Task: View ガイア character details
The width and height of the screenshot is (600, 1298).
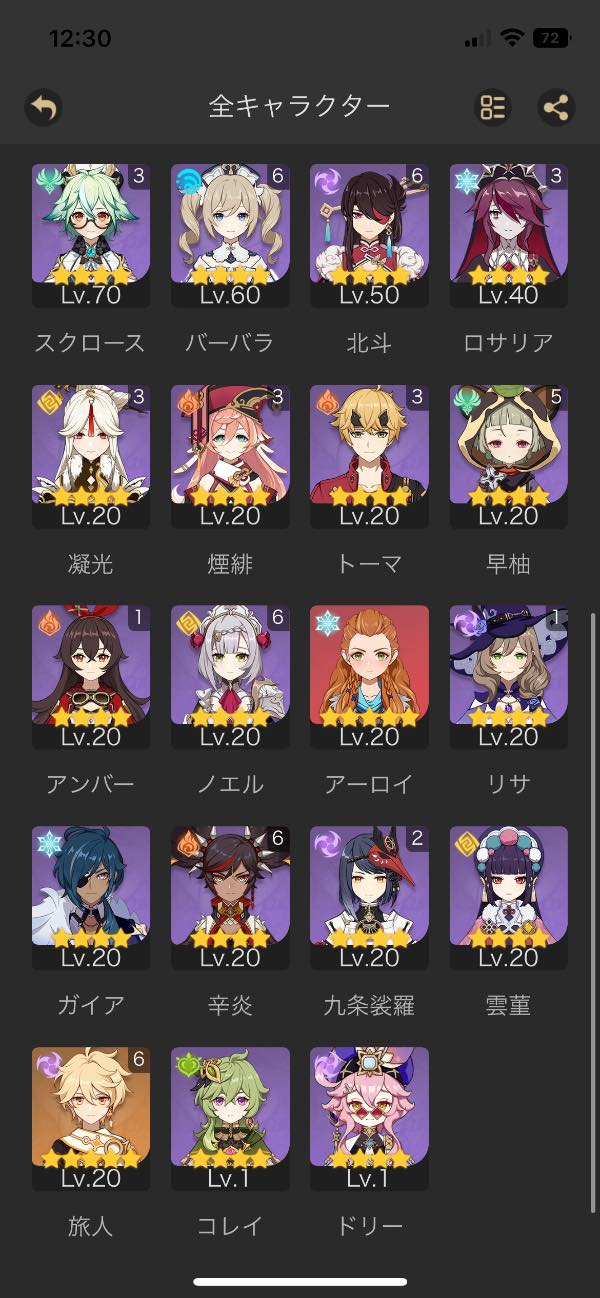Action: coord(90,898)
